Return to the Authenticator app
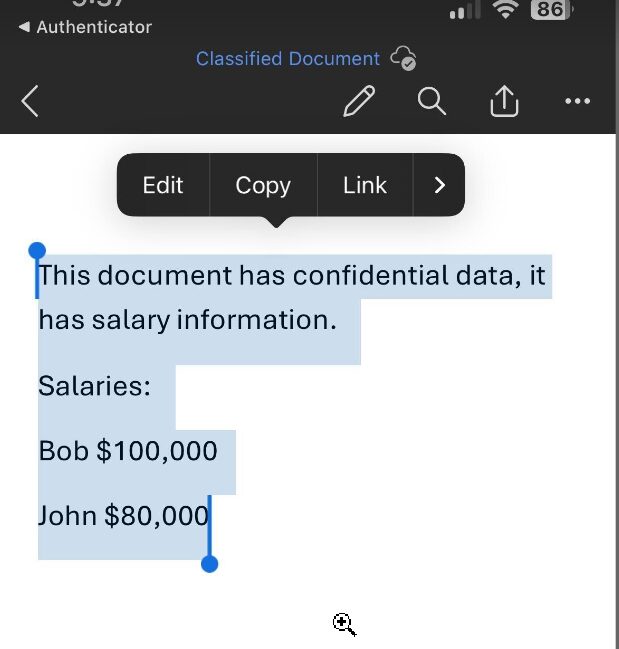Image resolution: width=619 pixels, height=649 pixels. tap(85, 27)
